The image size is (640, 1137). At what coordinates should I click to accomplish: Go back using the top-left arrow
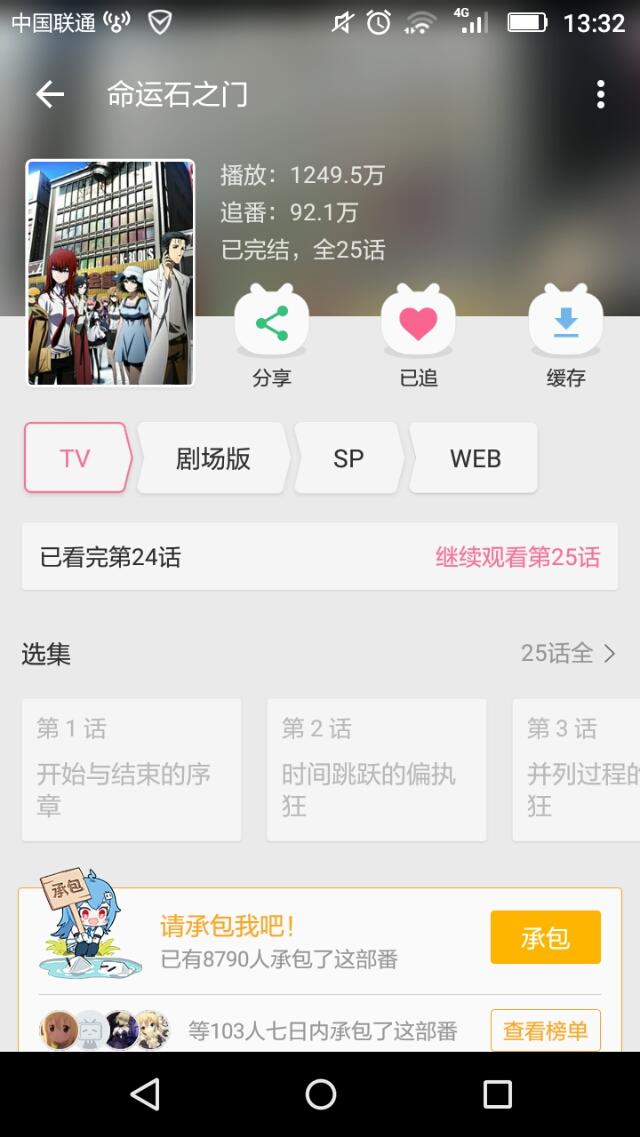pos(49,95)
